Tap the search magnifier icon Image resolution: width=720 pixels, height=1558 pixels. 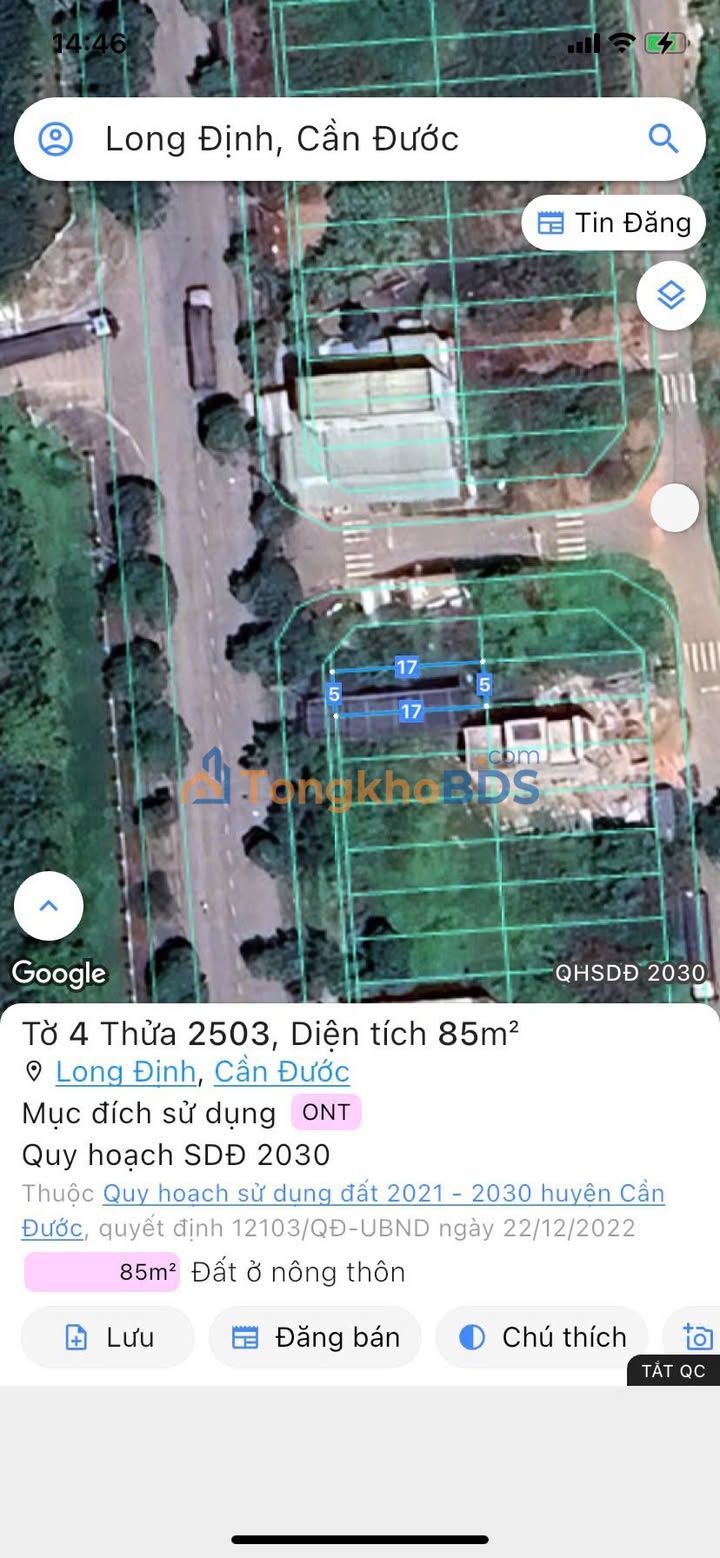coord(664,138)
